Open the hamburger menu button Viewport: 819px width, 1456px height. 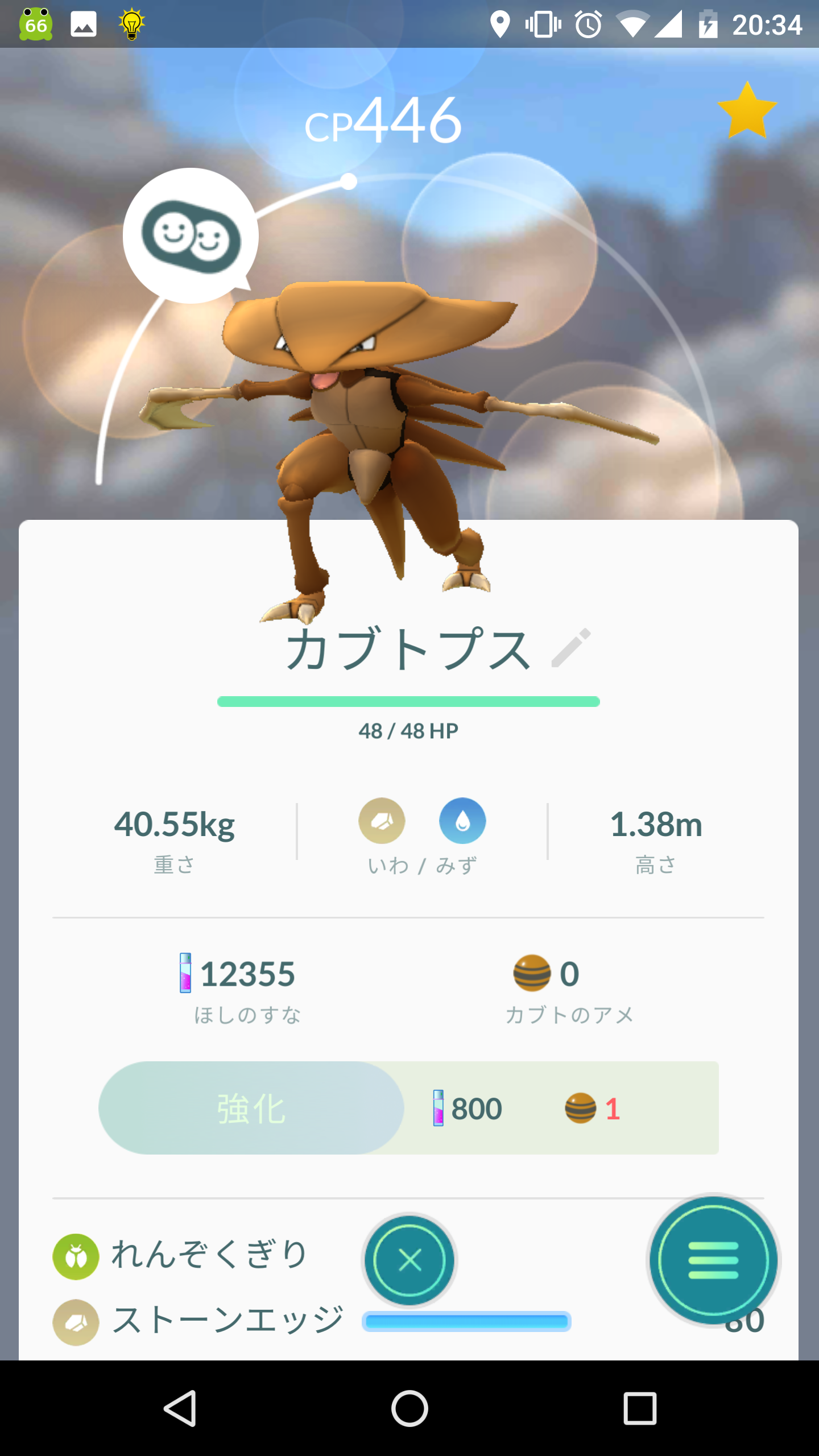713,1260
